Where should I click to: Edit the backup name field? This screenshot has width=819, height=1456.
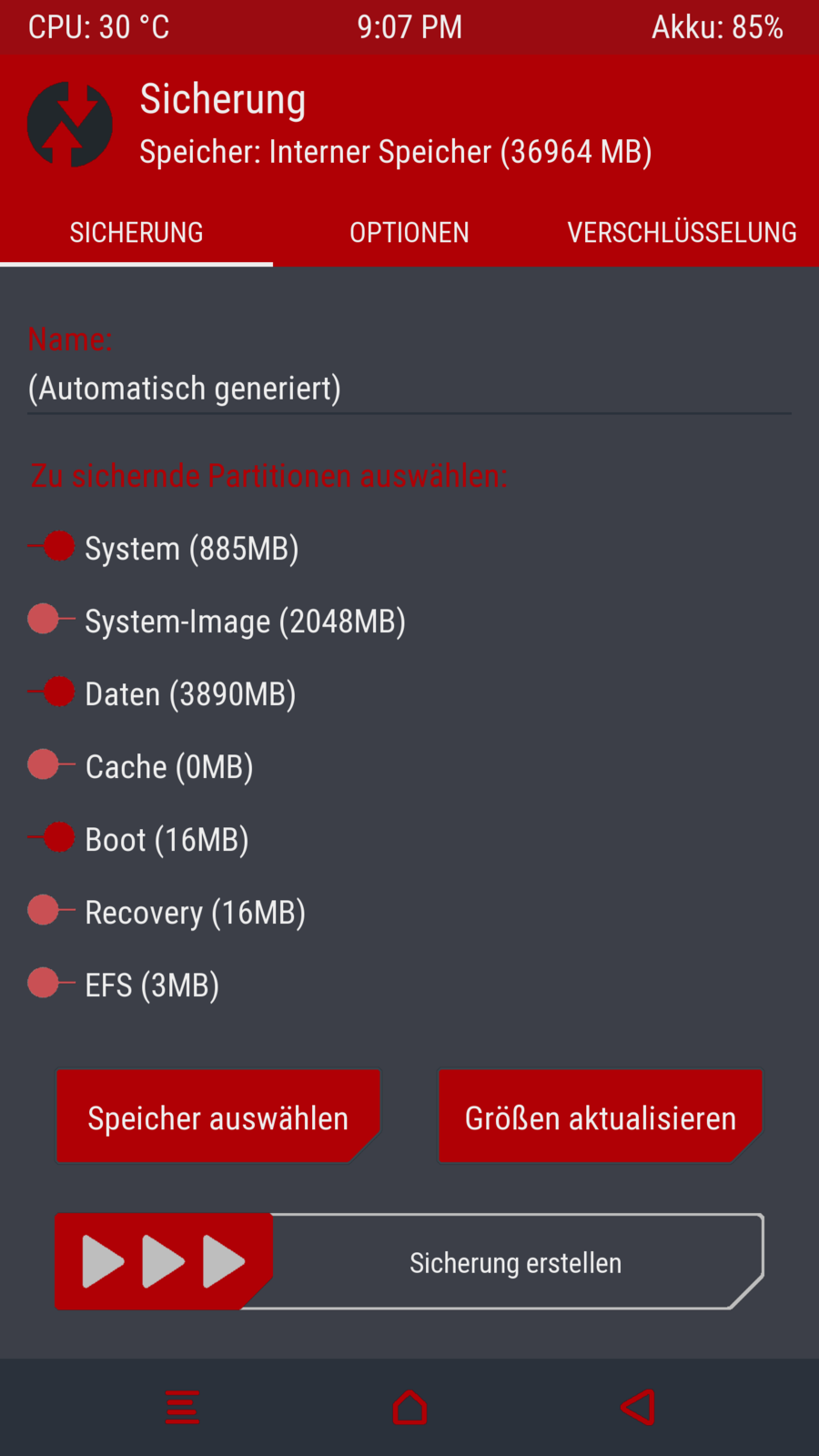click(409, 389)
